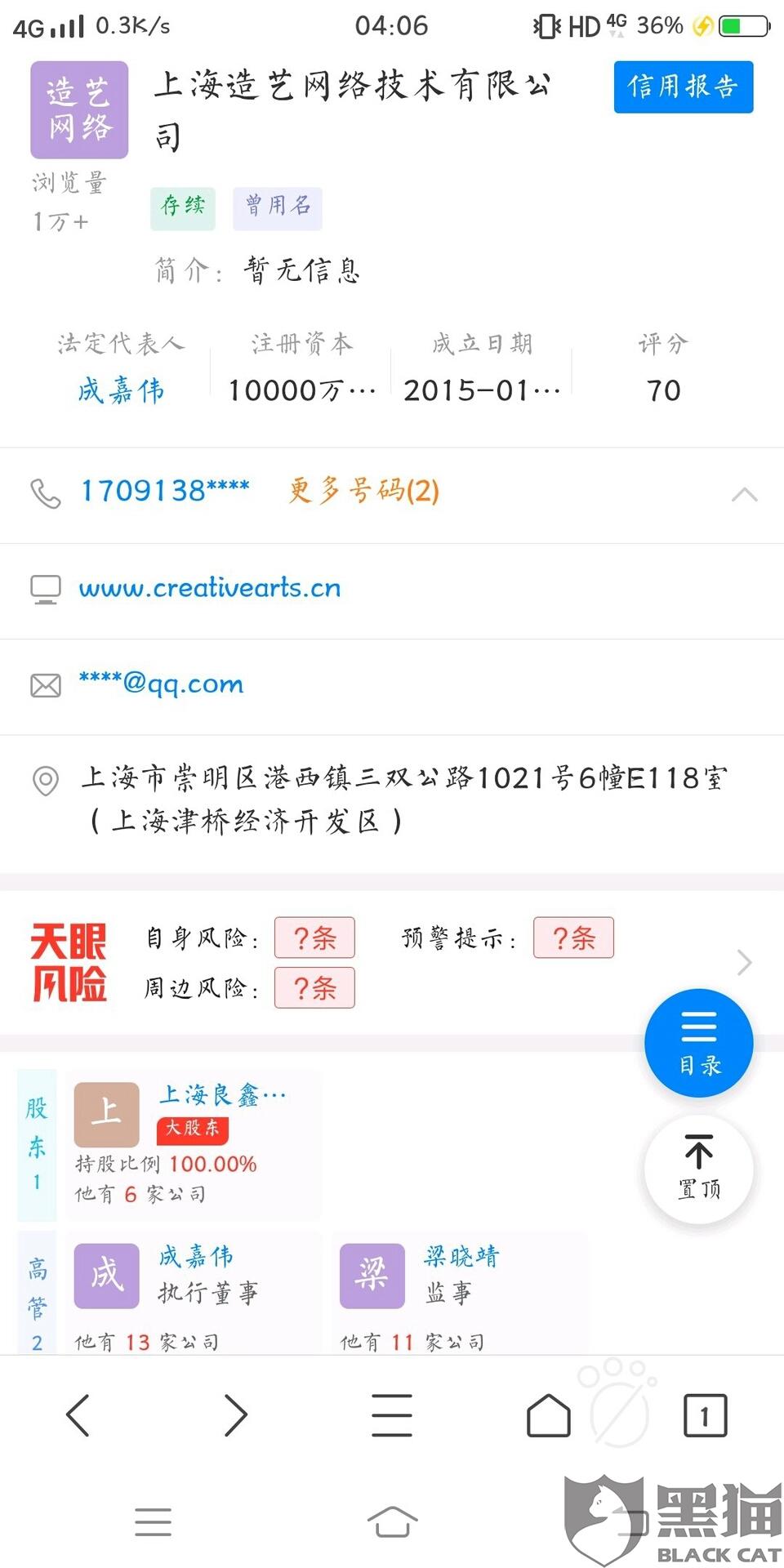The height and width of the screenshot is (1568, 784).
Task: Call the phone number 1709138****
Action: [x=164, y=491]
